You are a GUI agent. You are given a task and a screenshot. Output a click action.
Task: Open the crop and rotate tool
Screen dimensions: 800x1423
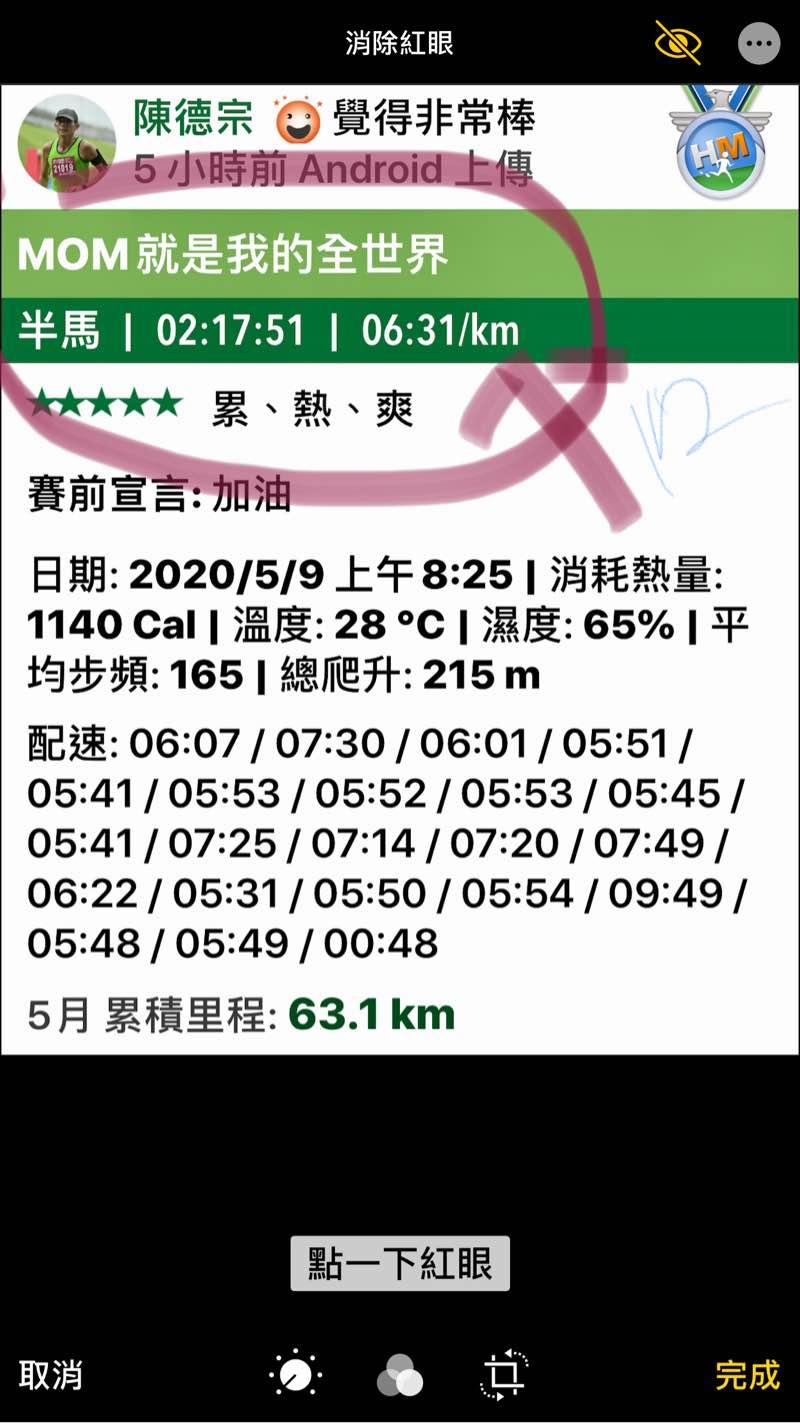(504, 1375)
